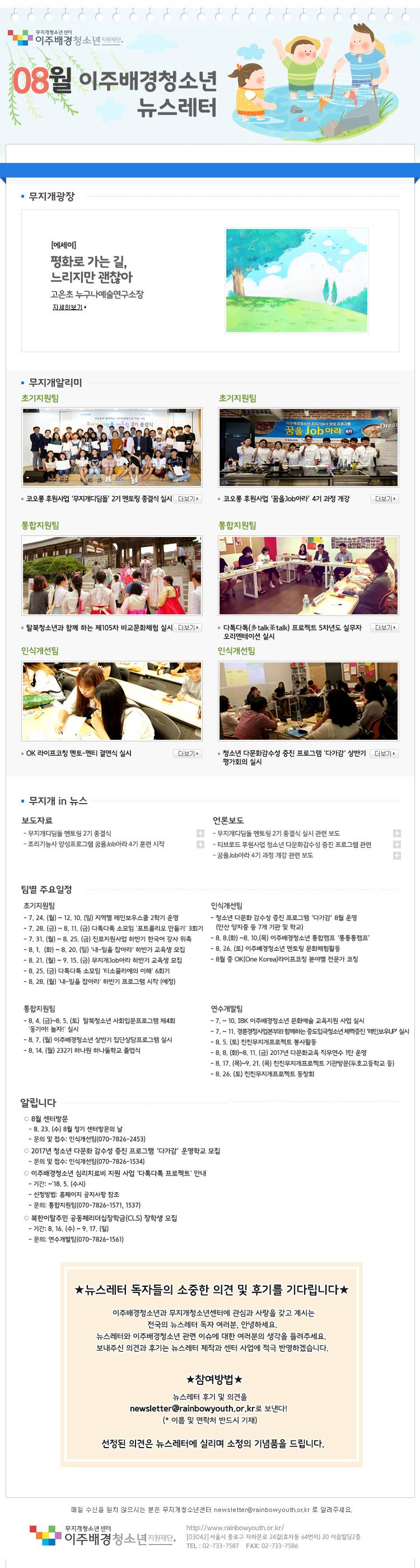Tap 더보기 for 제105차 비교문화체험 실시

[x=188, y=628]
